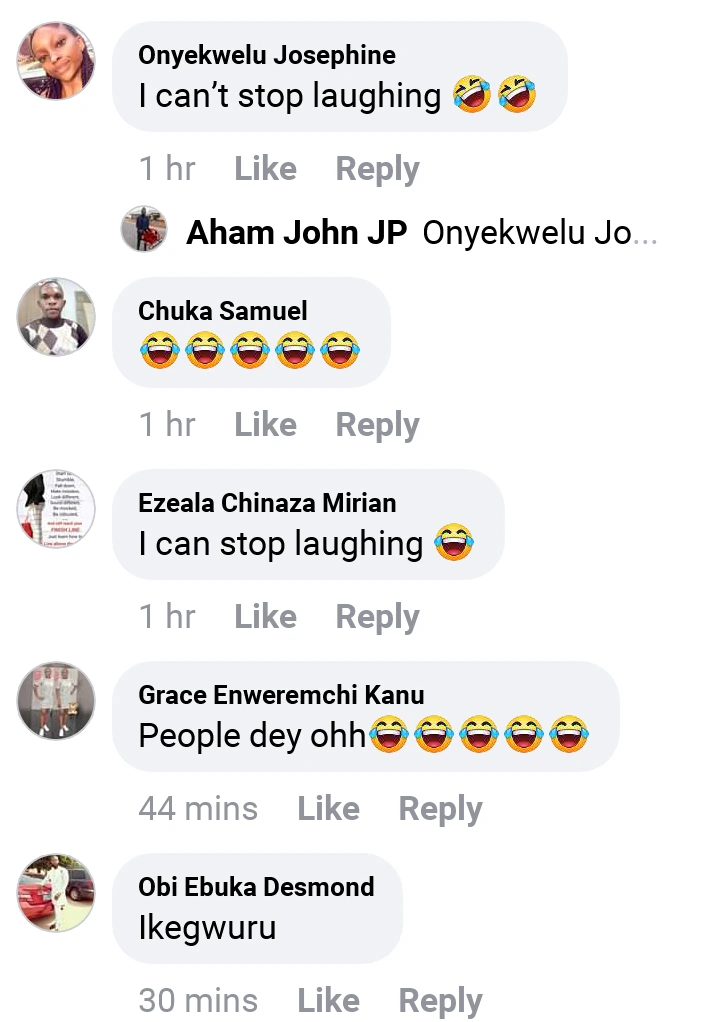This screenshot has width=720, height=1022.
Task: Tap Obi Ebuka Desmond's profile picture
Action: [x=56, y=893]
